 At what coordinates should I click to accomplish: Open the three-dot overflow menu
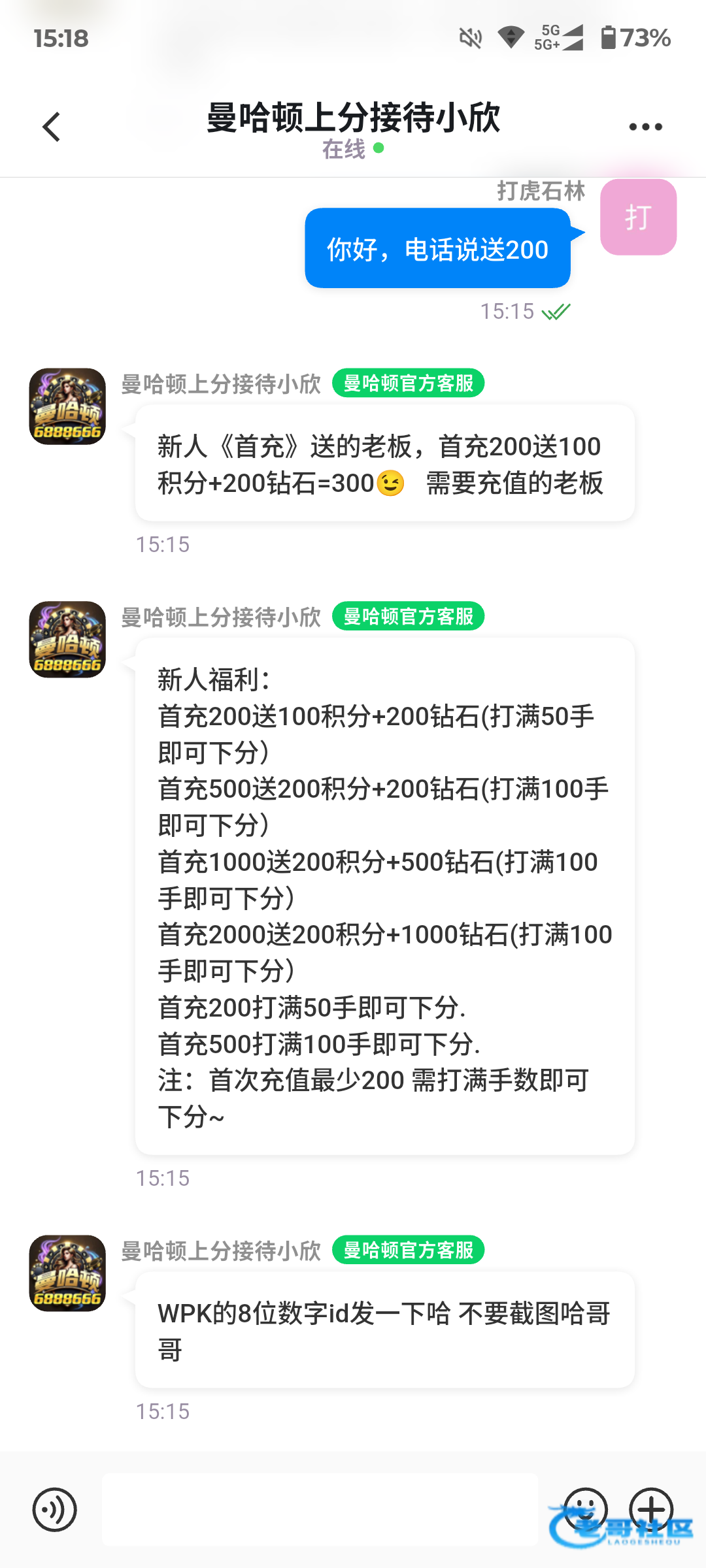(x=645, y=127)
